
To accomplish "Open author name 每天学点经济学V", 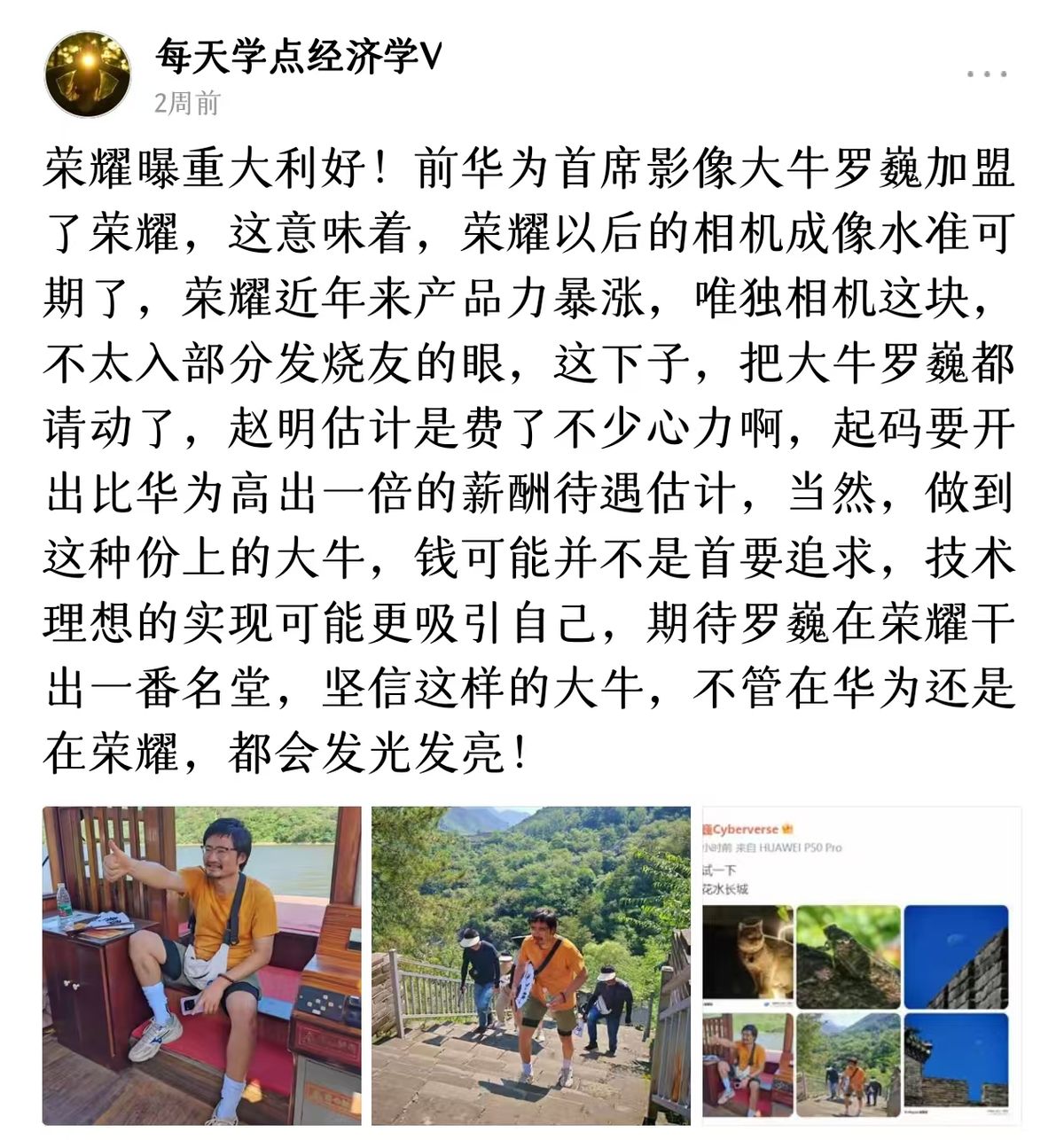I will [x=299, y=59].
